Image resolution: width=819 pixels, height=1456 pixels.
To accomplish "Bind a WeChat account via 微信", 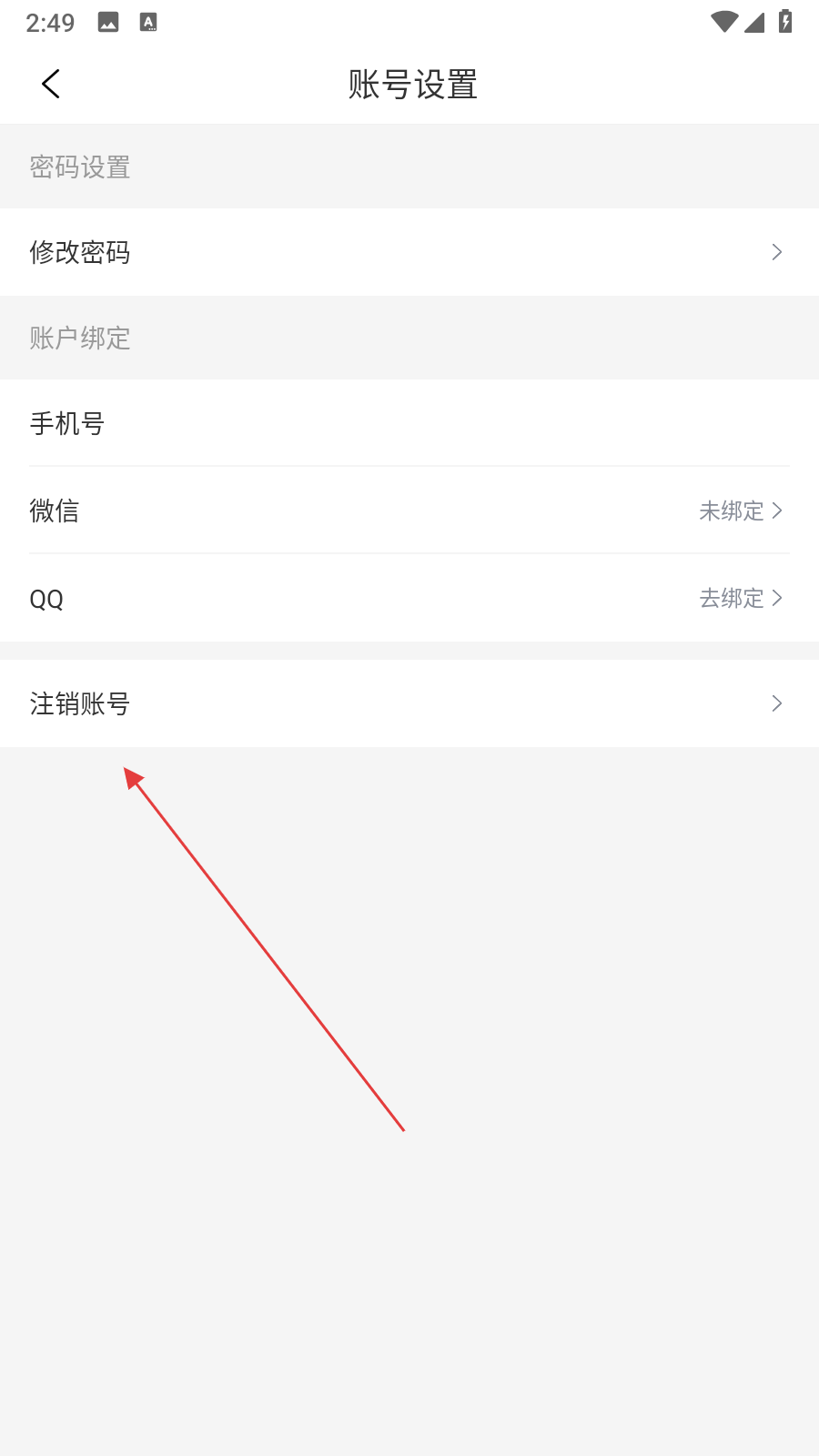I will tap(409, 511).
